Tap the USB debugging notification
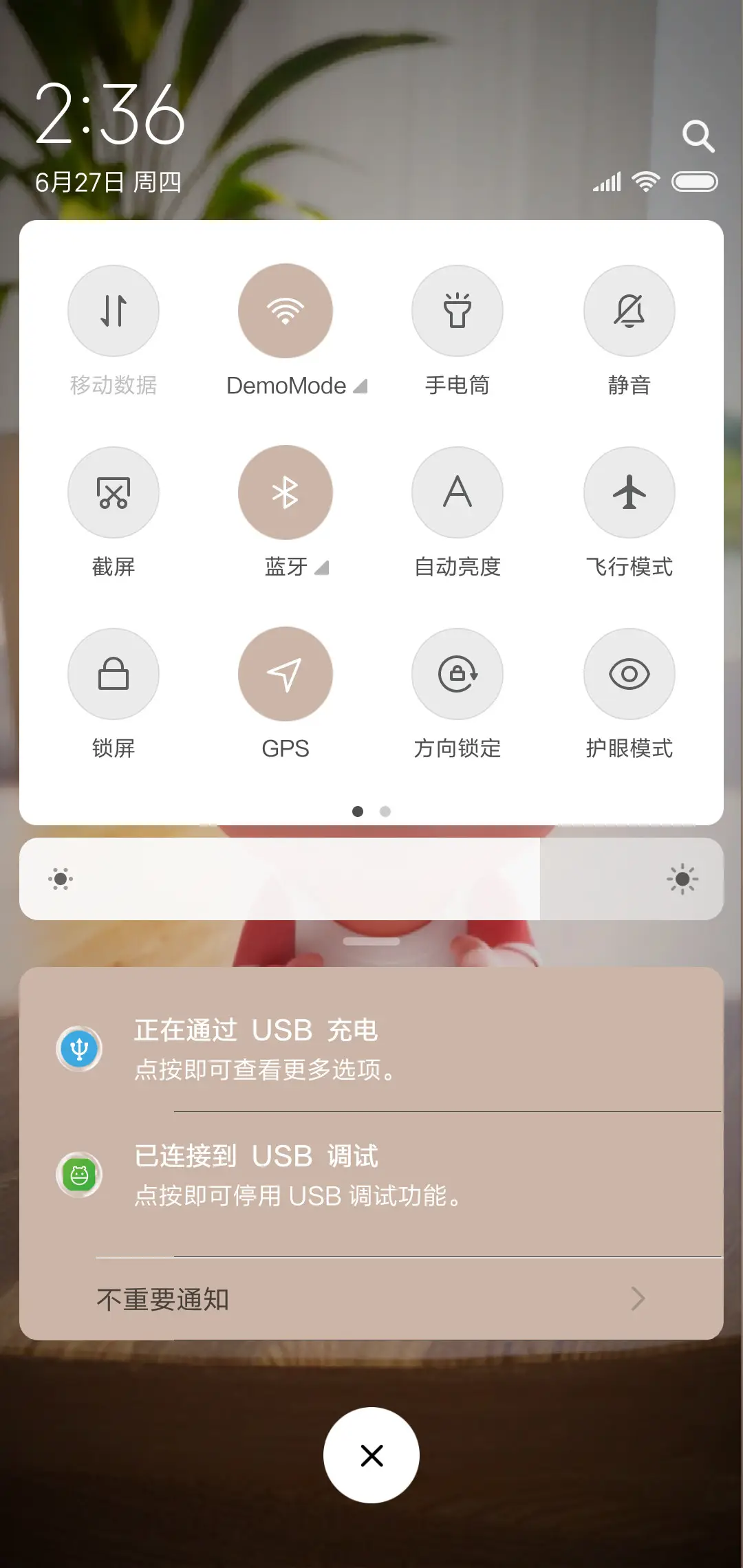 [371, 1173]
